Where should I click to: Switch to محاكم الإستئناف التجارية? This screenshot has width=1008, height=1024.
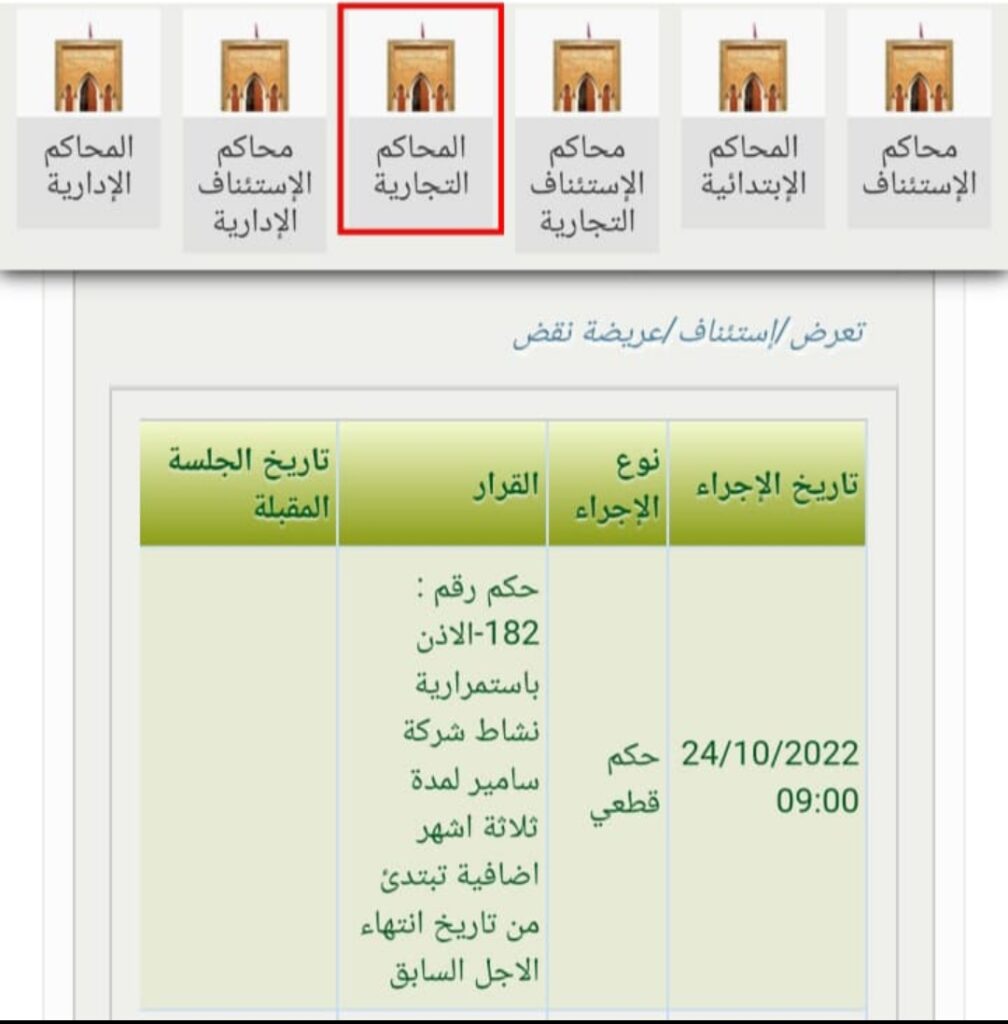click(587, 130)
